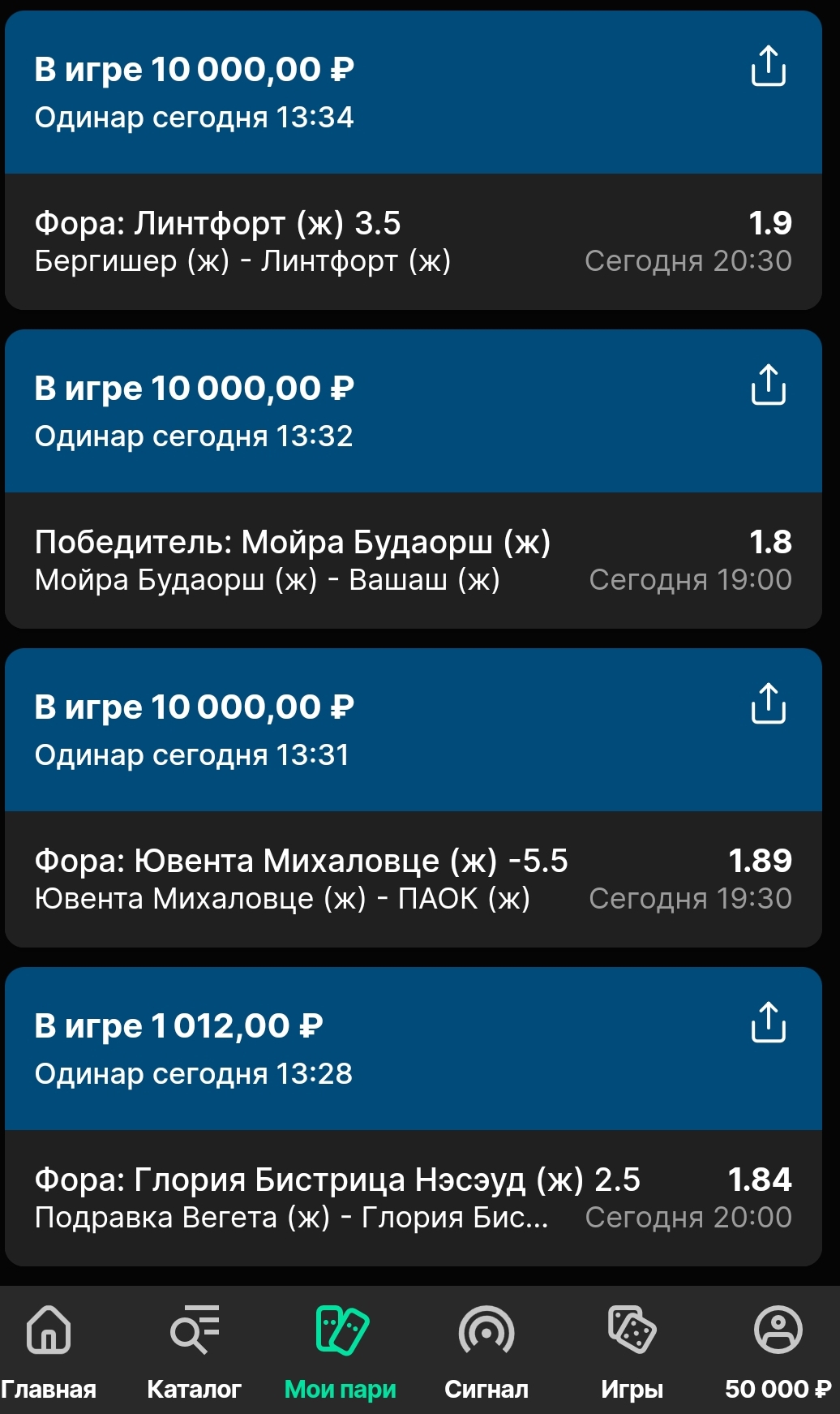The height and width of the screenshot is (1414, 840).
Task: Share the bet placed at 13:31
Action: (768, 704)
